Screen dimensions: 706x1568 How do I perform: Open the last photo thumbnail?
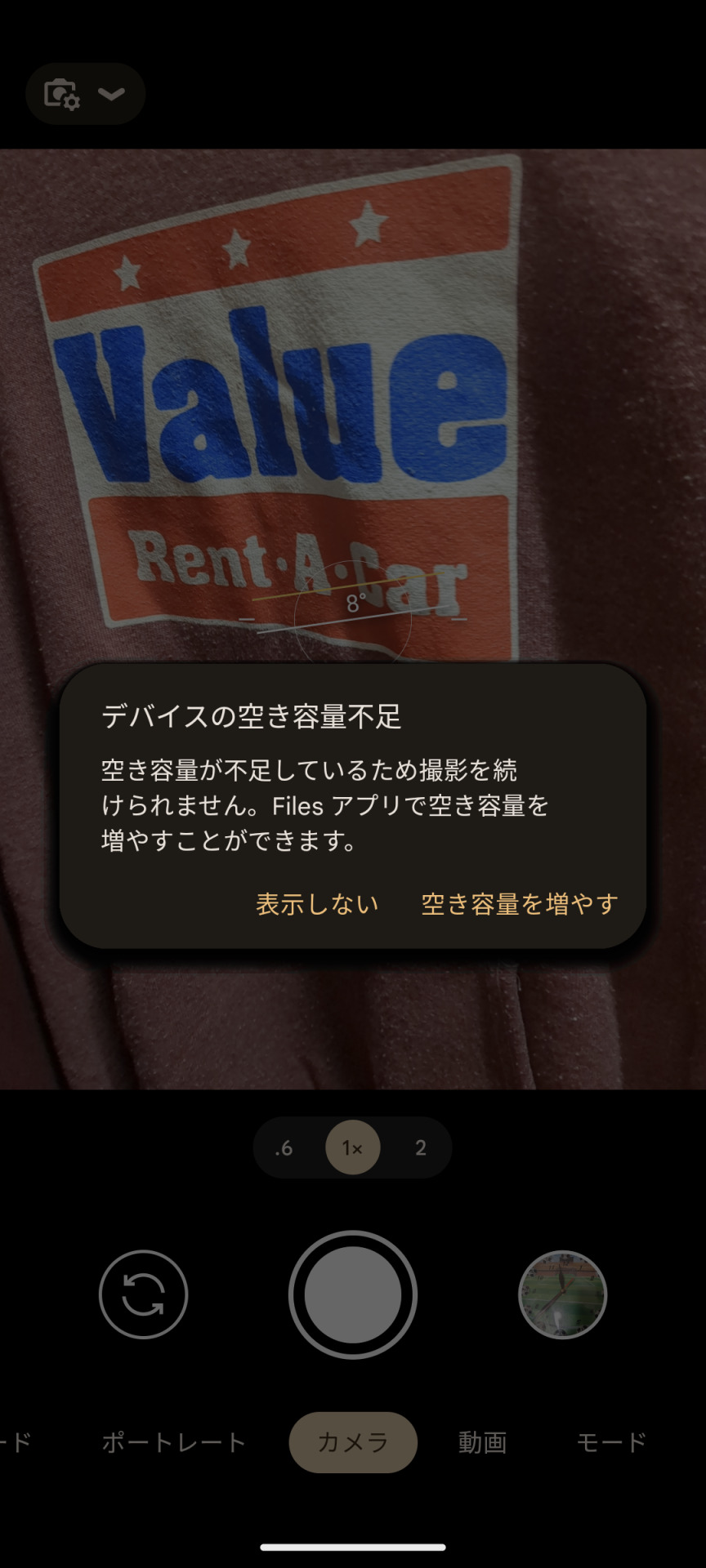point(562,1294)
